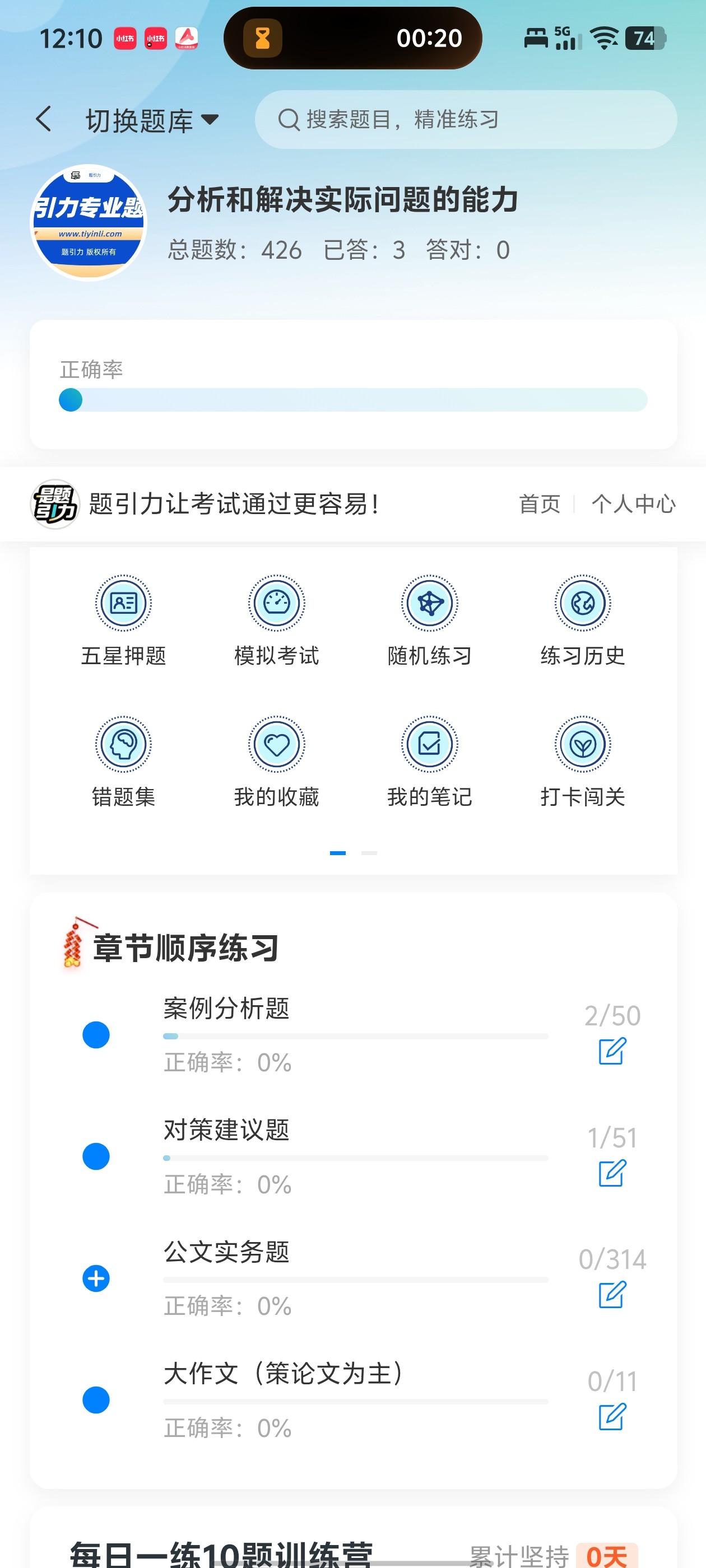Expand the 公文实务题 chapter
Image resolution: width=706 pixels, height=1568 pixels.
pyautogui.click(x=96, y=1278)
